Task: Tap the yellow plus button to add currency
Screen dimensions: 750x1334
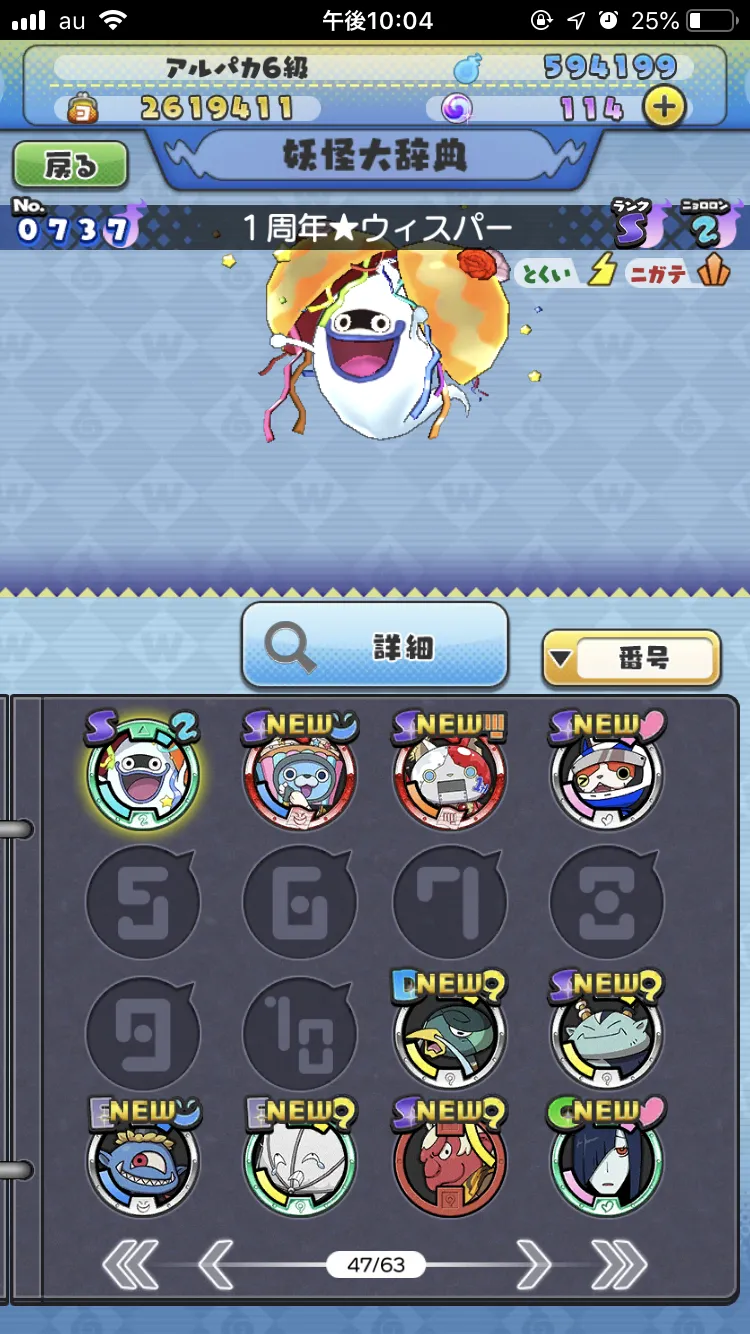Action: (x=664, y=108)
